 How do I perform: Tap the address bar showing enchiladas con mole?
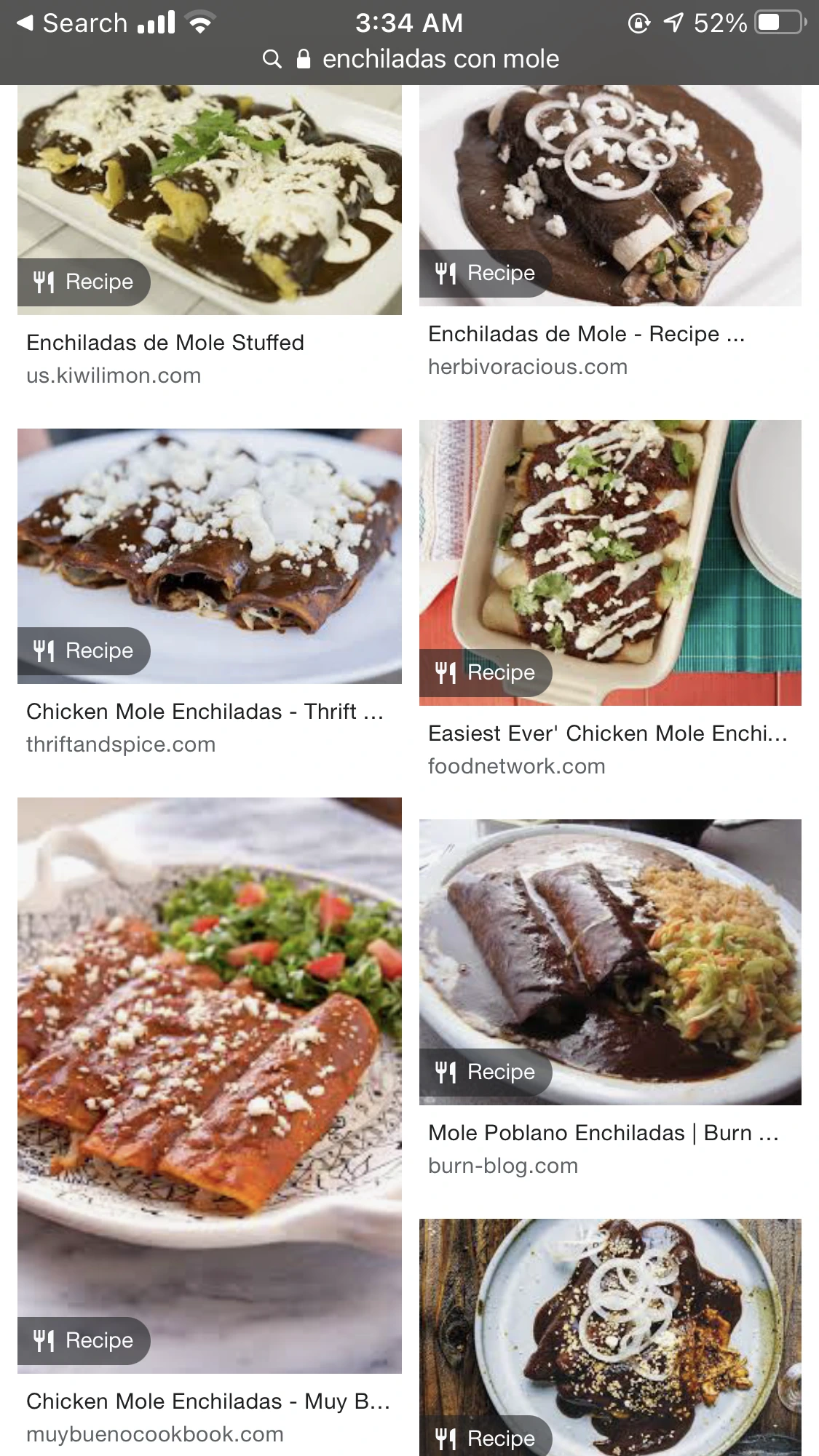coord(411,59)
